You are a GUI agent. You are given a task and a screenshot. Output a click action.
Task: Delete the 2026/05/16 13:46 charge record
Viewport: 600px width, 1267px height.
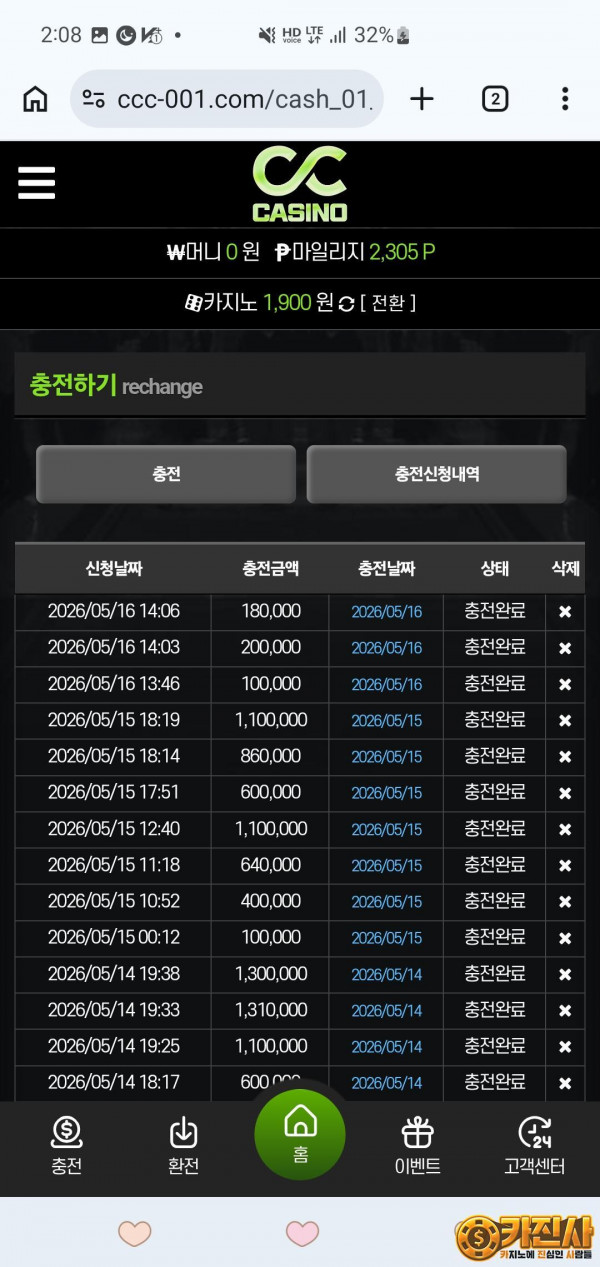[565, 685]
